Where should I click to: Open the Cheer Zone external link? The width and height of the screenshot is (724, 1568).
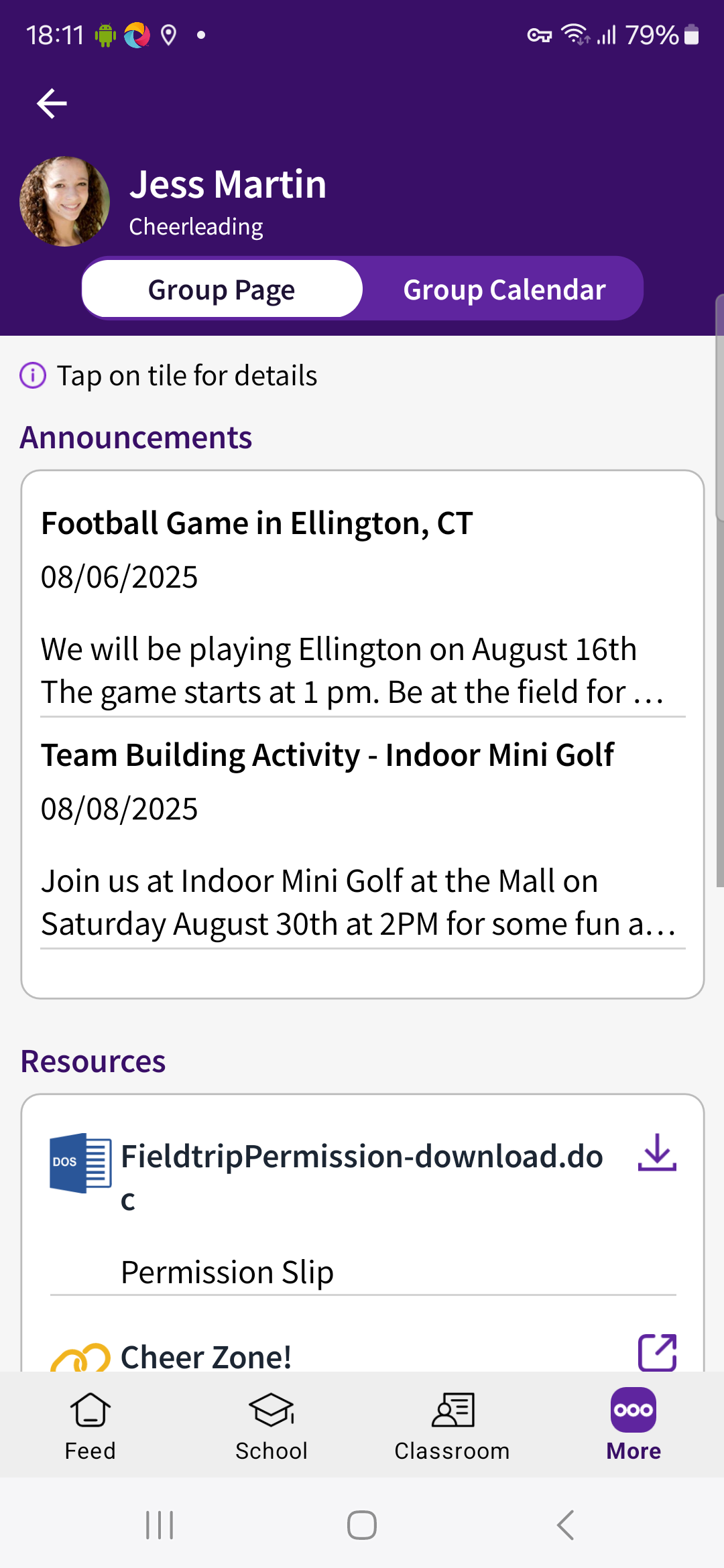coord(656,1352)
